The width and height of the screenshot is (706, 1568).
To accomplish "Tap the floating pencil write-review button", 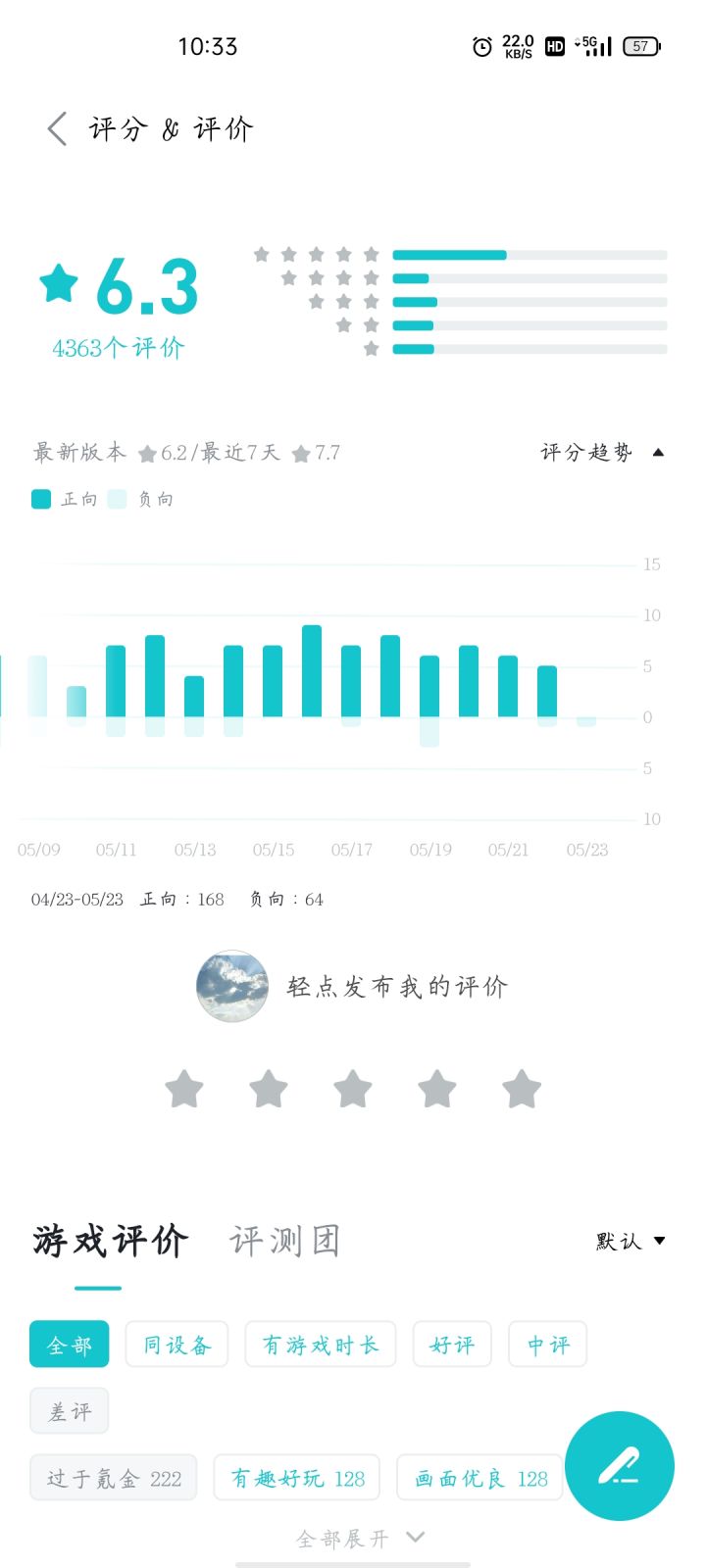I will coord(620,1466).
